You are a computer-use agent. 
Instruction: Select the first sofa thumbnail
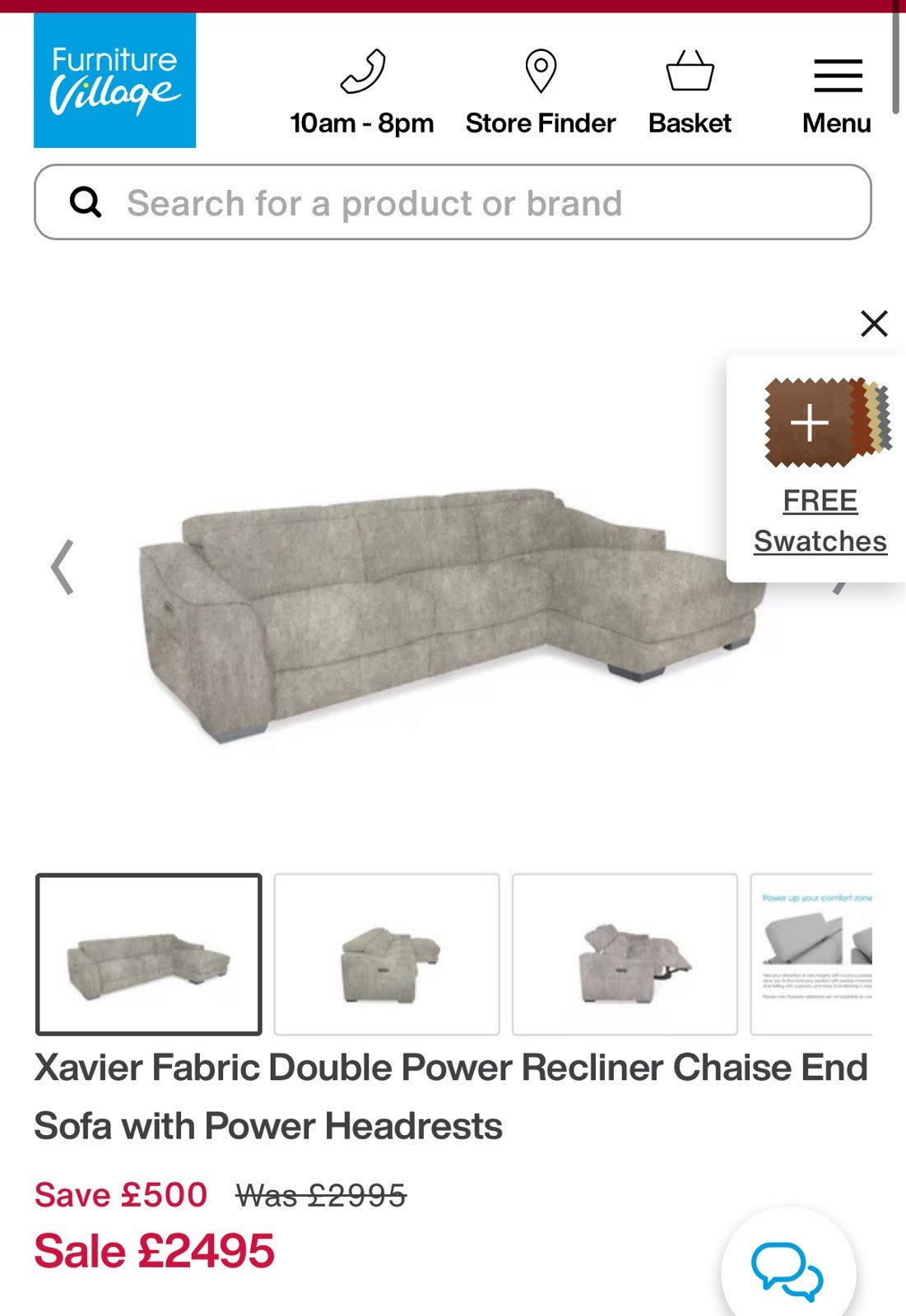[x=149, y=954]
